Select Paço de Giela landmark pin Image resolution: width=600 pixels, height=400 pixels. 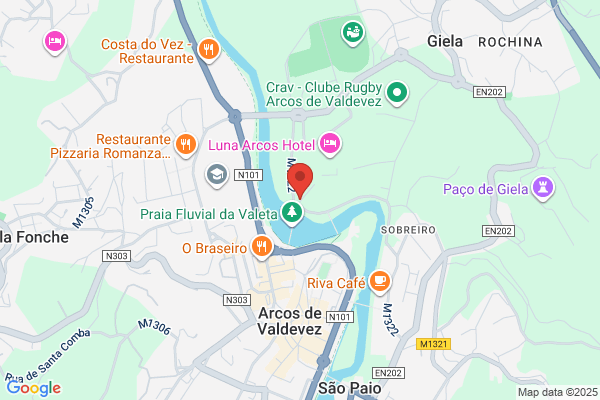pos(543,188)
